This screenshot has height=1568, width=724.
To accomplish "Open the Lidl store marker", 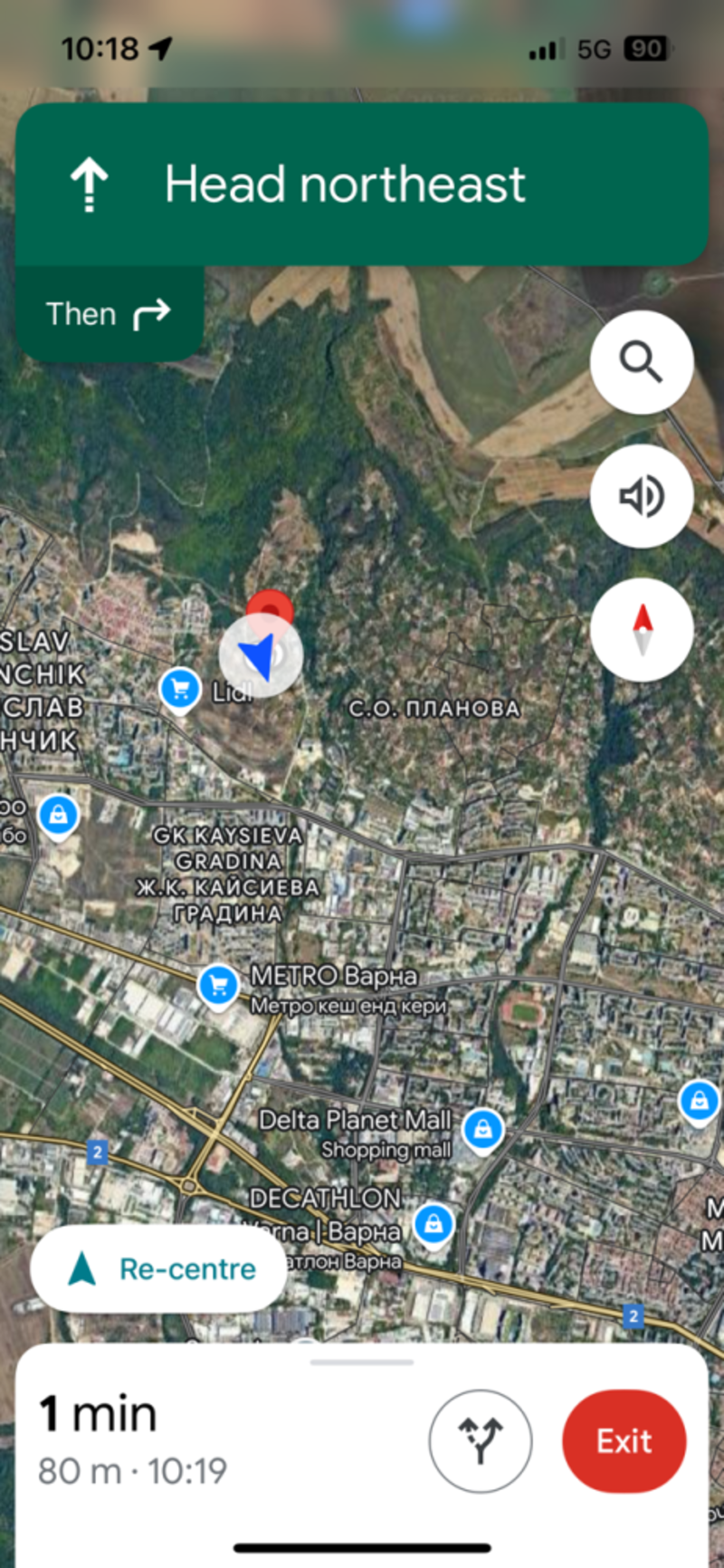I will coord(180,691).
